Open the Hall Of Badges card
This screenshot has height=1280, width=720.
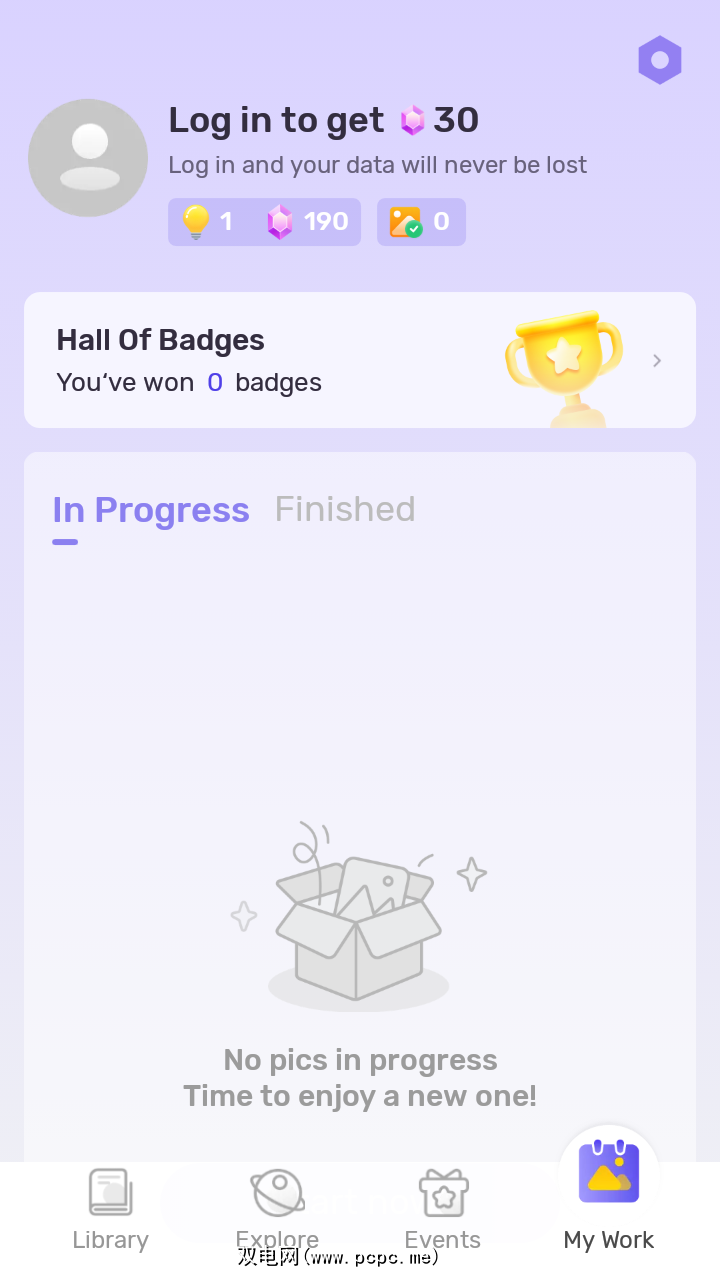click(x=360, y=360)
